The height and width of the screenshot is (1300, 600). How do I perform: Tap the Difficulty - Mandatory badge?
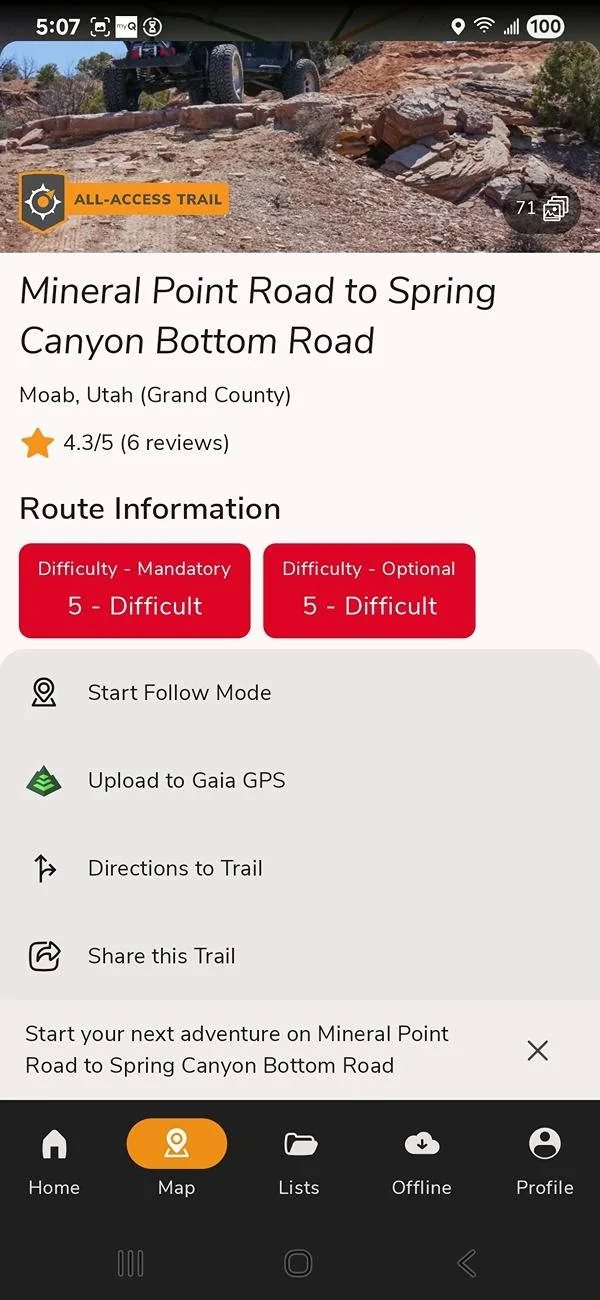pos(135,590)
